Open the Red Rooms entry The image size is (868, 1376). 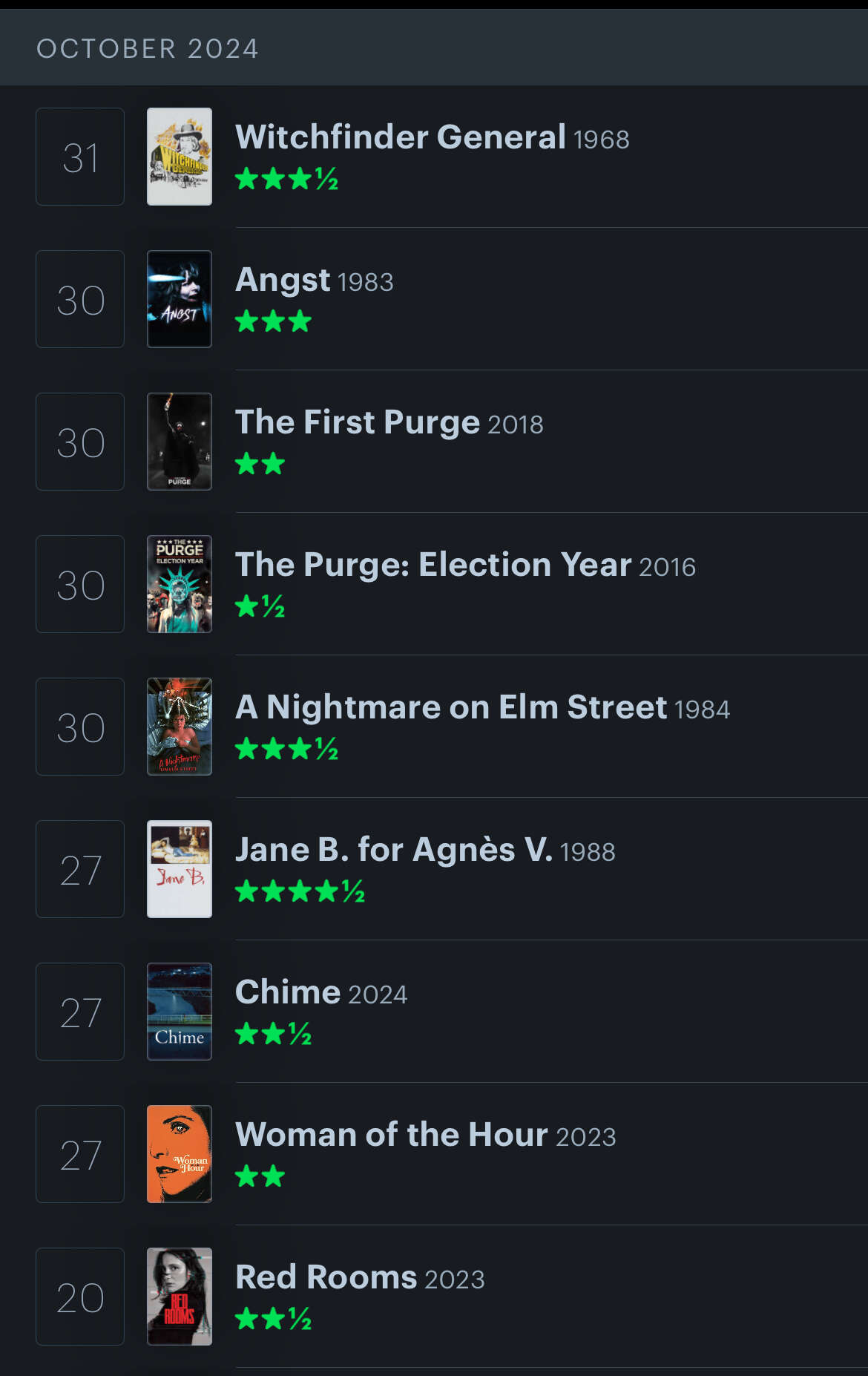[x=326, y=1278]
